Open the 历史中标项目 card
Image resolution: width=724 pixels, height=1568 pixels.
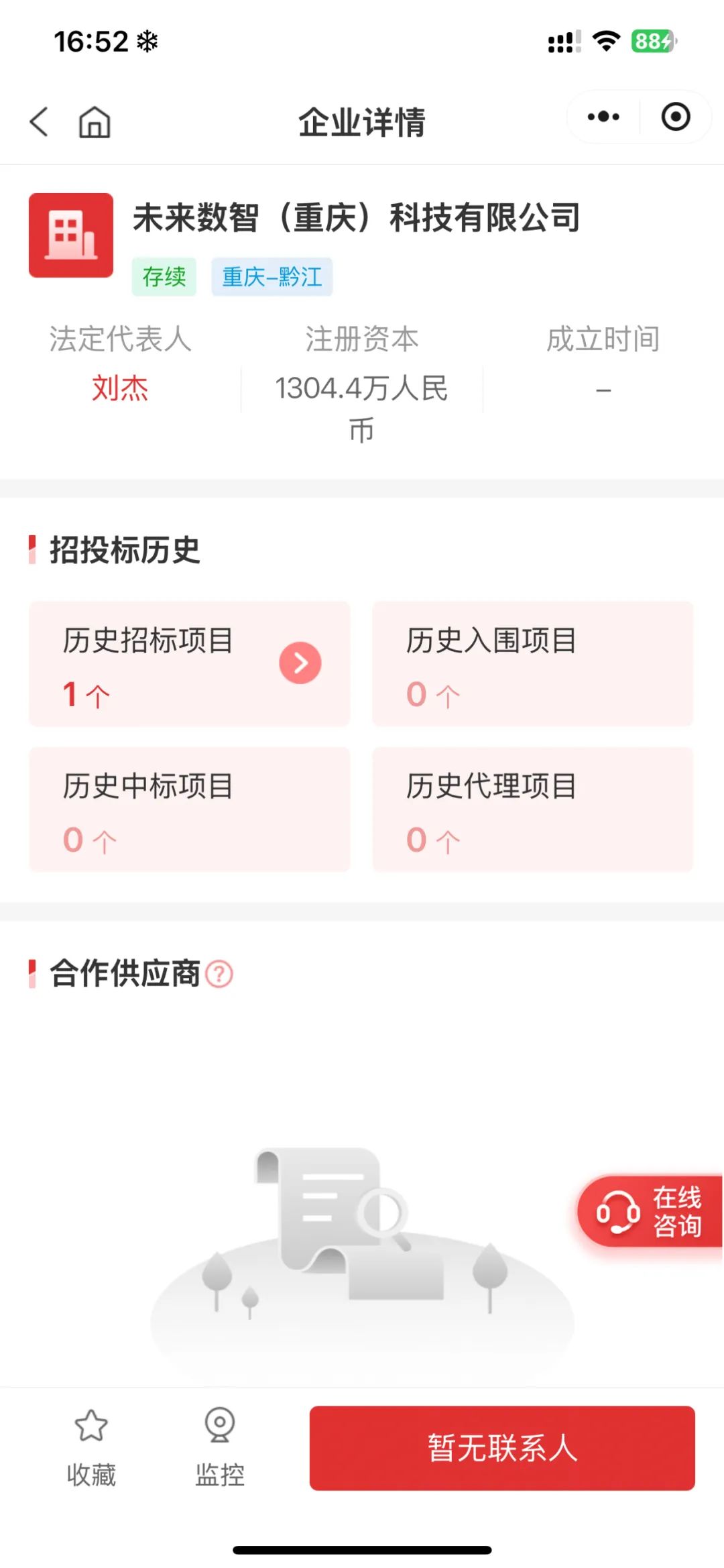190,809
